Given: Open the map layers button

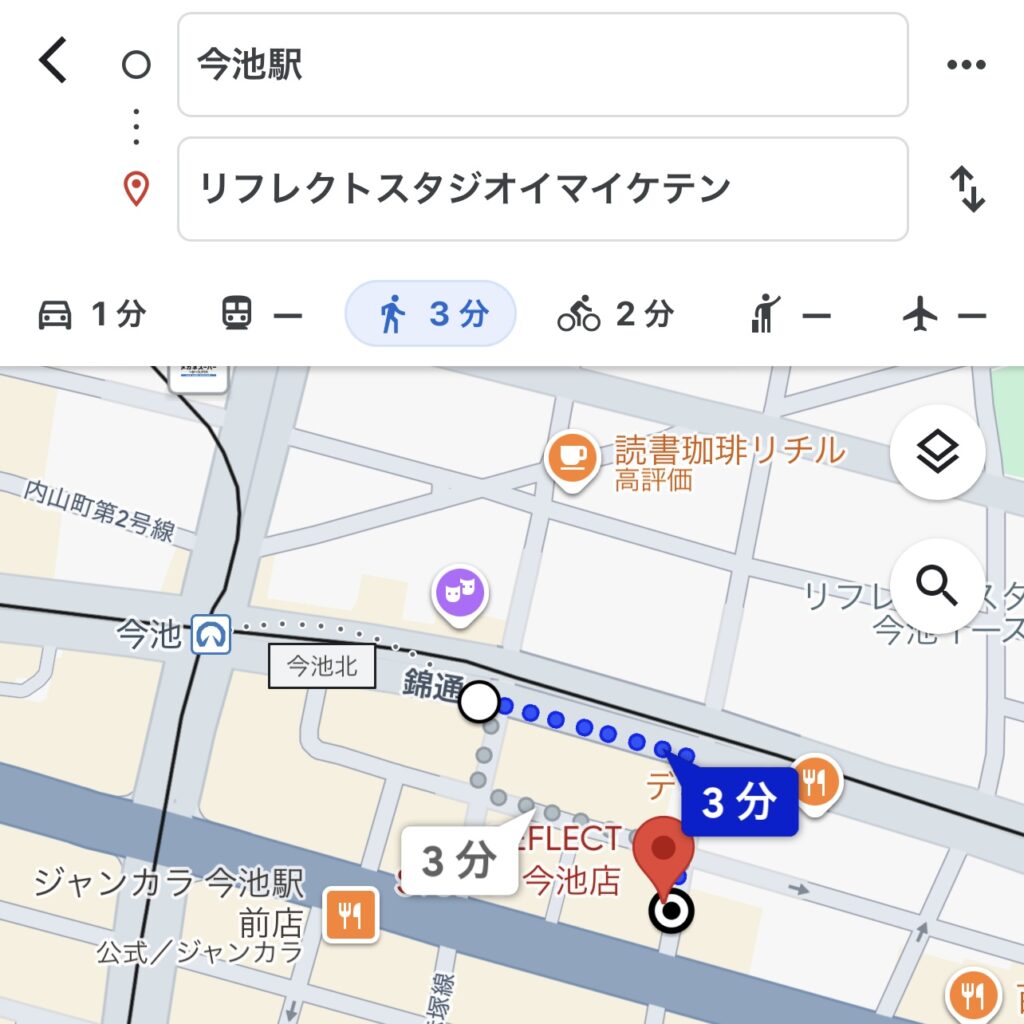Looking at the screenshot, I should [937, 454].
